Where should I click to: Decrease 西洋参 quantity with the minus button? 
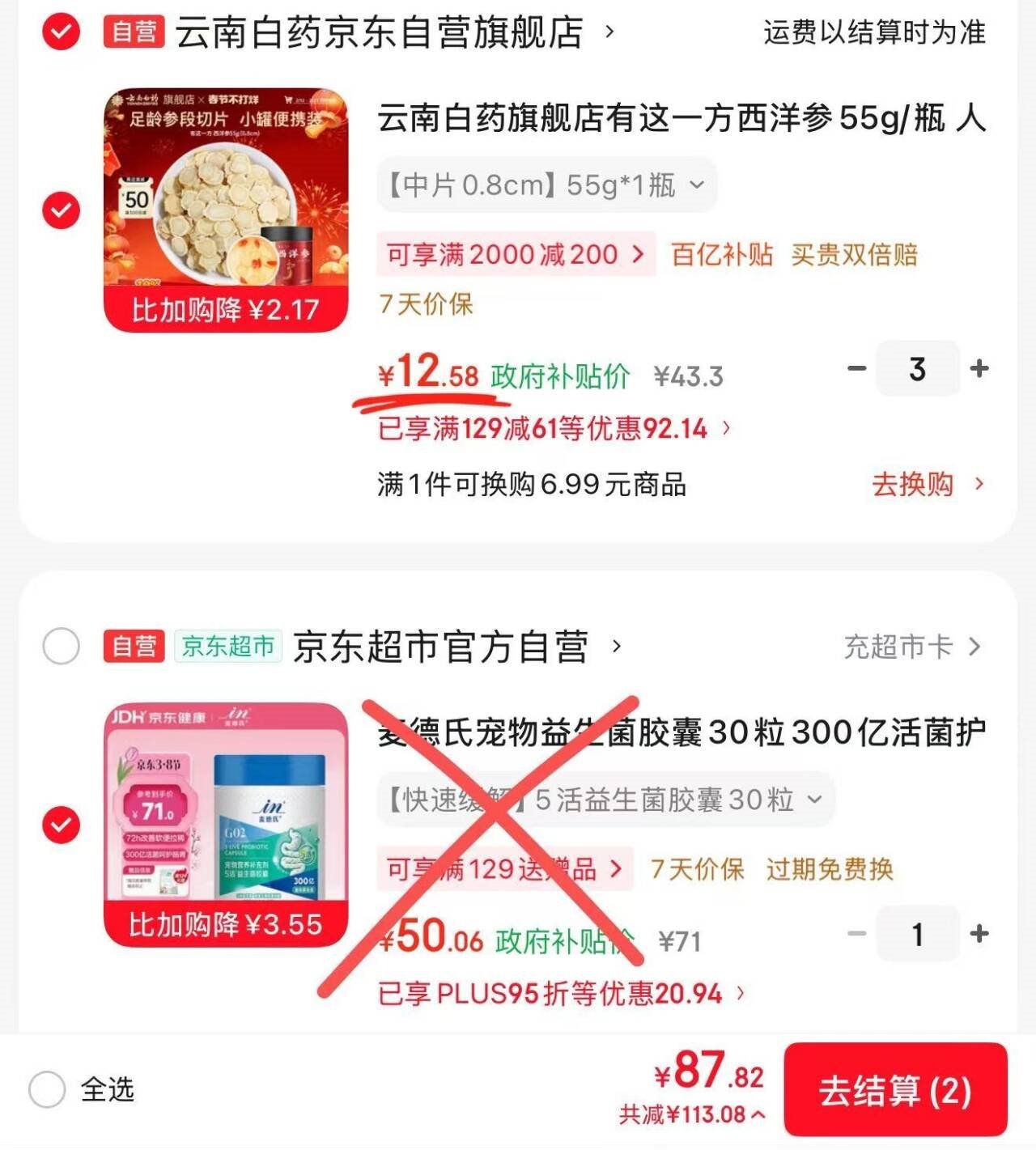click(856, 369)
